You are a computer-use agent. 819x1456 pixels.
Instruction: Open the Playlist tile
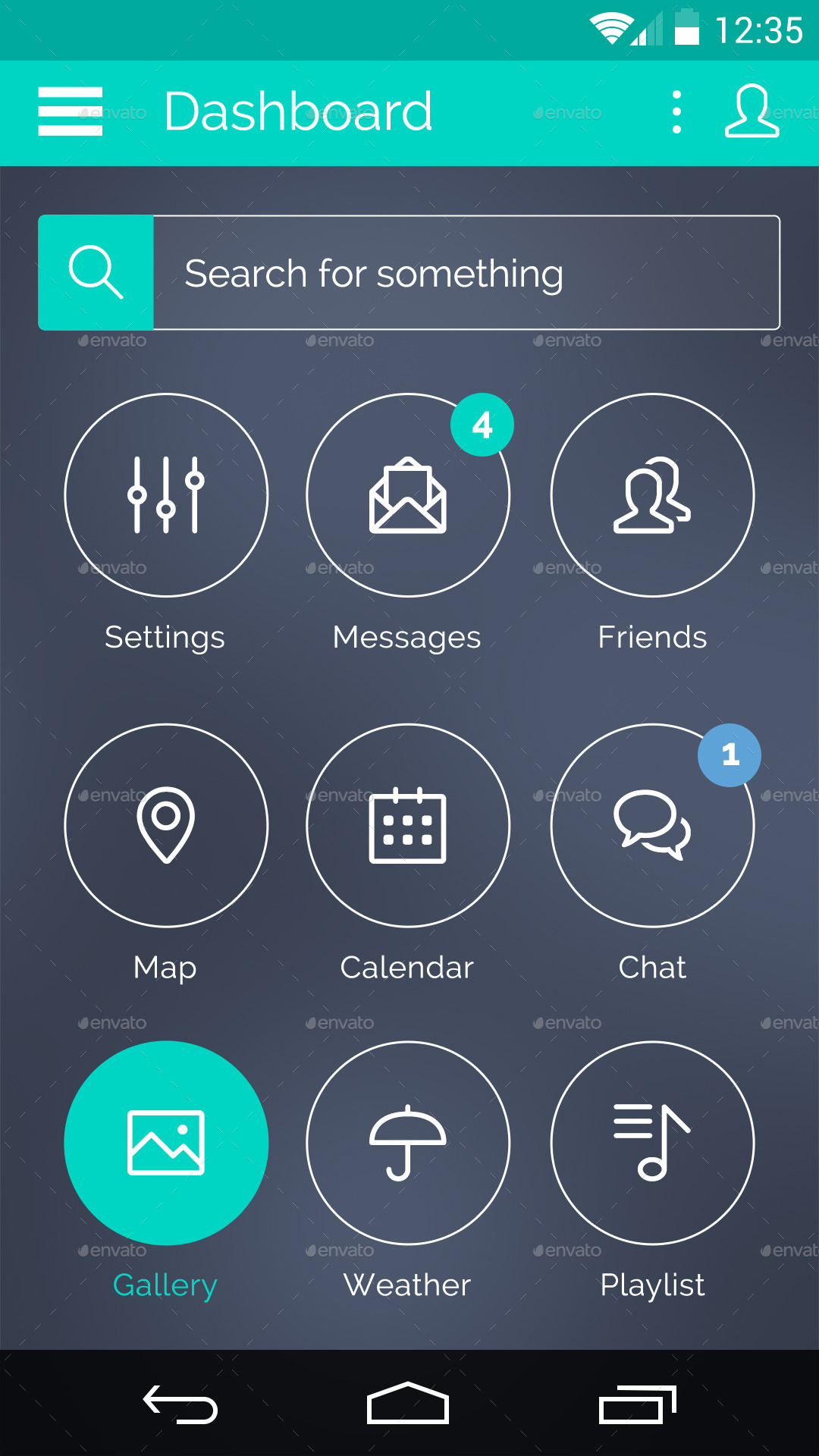[x=652, y=1143]
